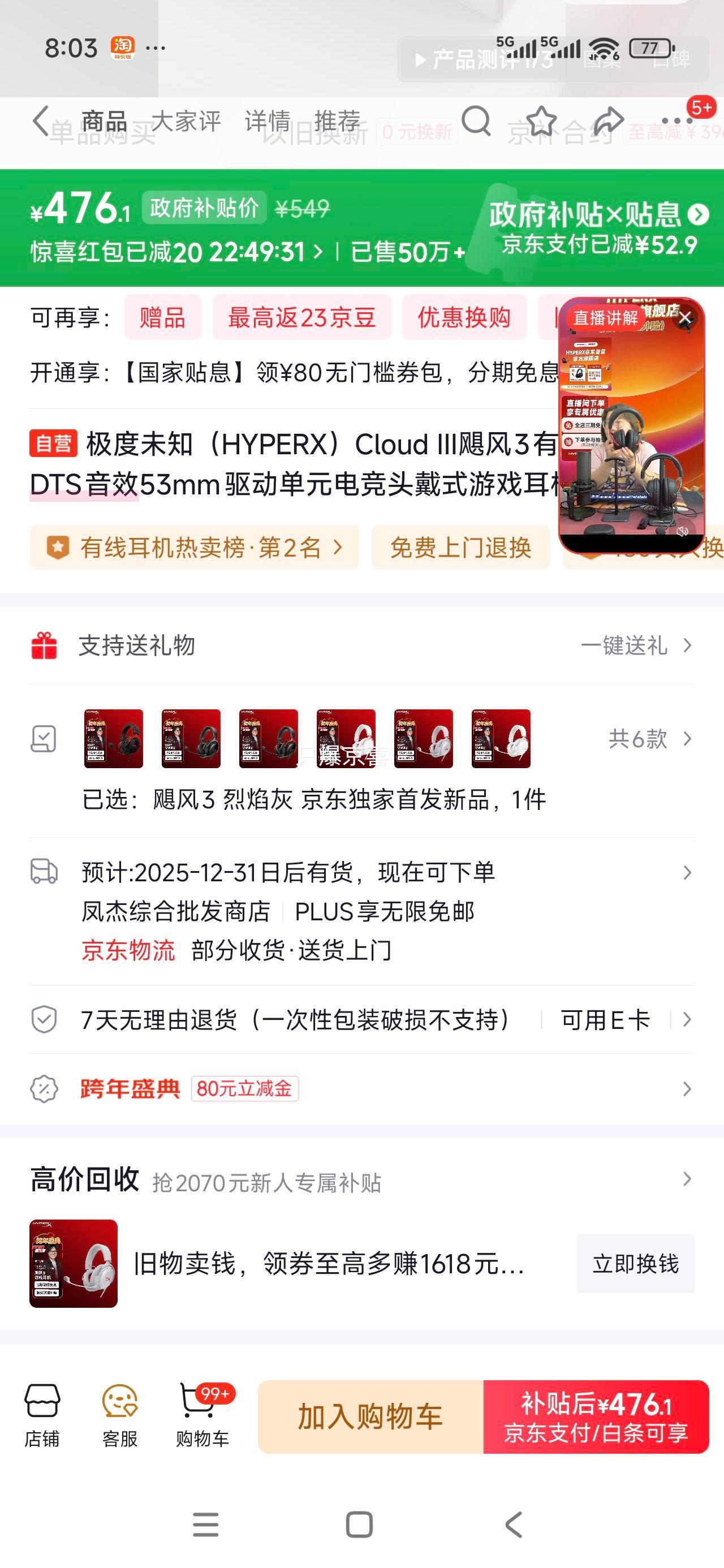Open product search via magnifier icon
Screen dimensions: 724x1568
pyautogui.click(x=477, y=121)
